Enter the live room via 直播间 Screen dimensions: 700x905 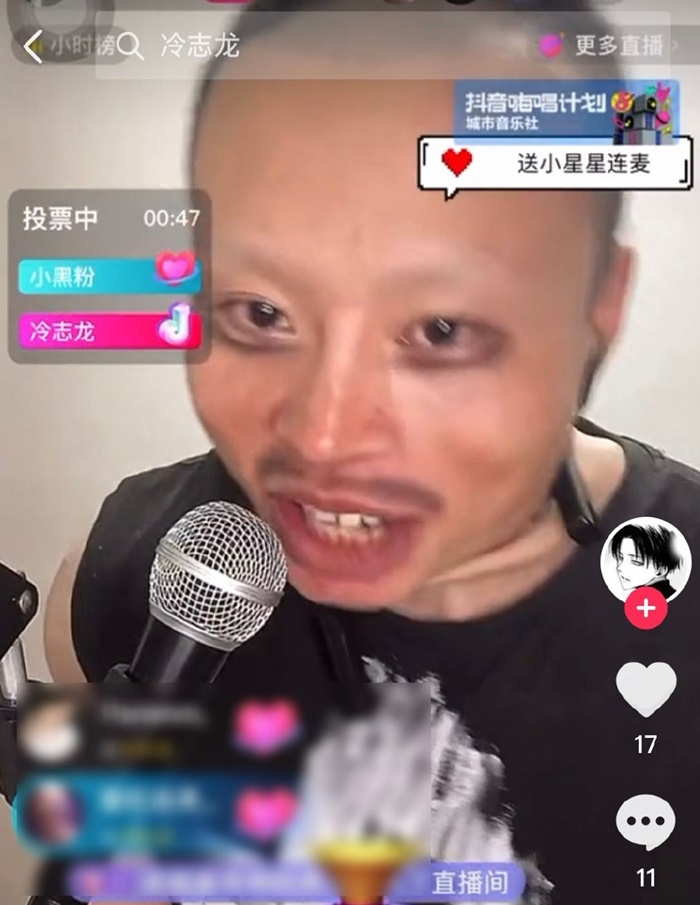point(470,883)
